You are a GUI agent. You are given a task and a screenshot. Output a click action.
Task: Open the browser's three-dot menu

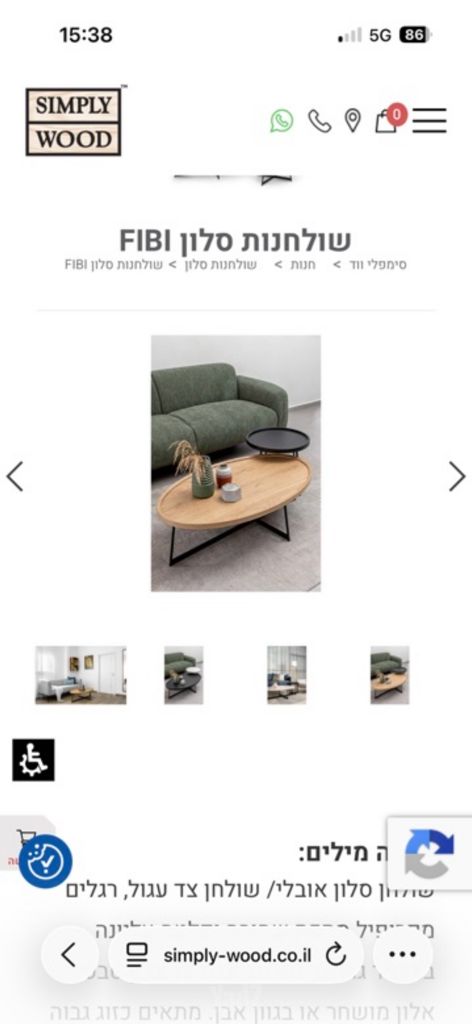[402, 955]
